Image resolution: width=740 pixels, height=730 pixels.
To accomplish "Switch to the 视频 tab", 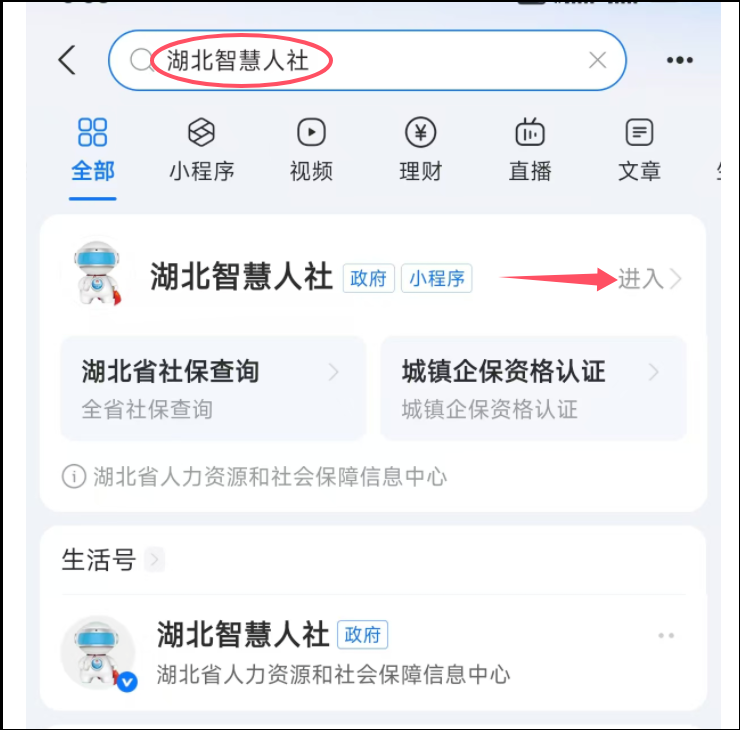I will coord(311,150).
